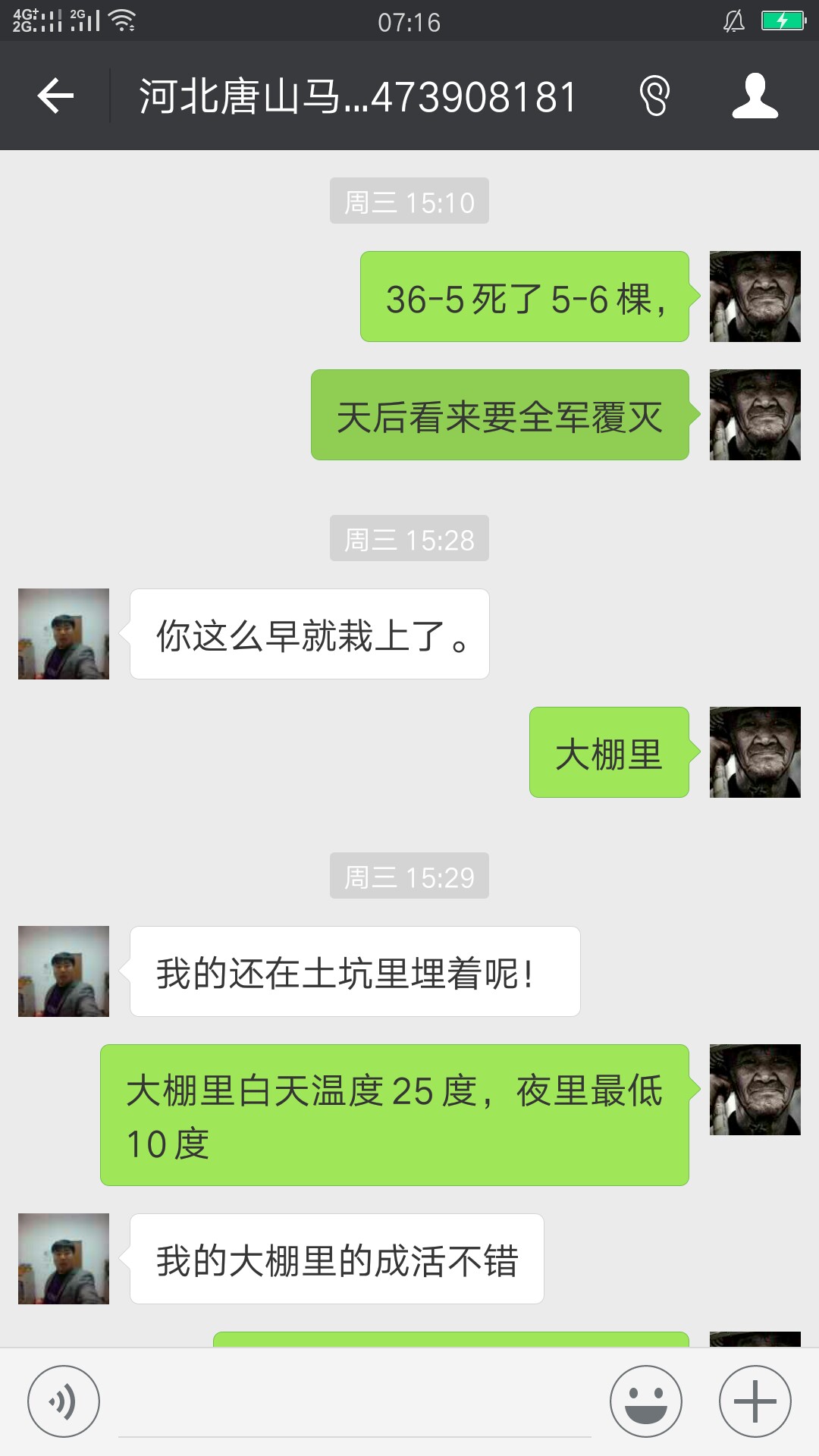
Task: Open the plus attachment menu
Action: point(755,1401)
